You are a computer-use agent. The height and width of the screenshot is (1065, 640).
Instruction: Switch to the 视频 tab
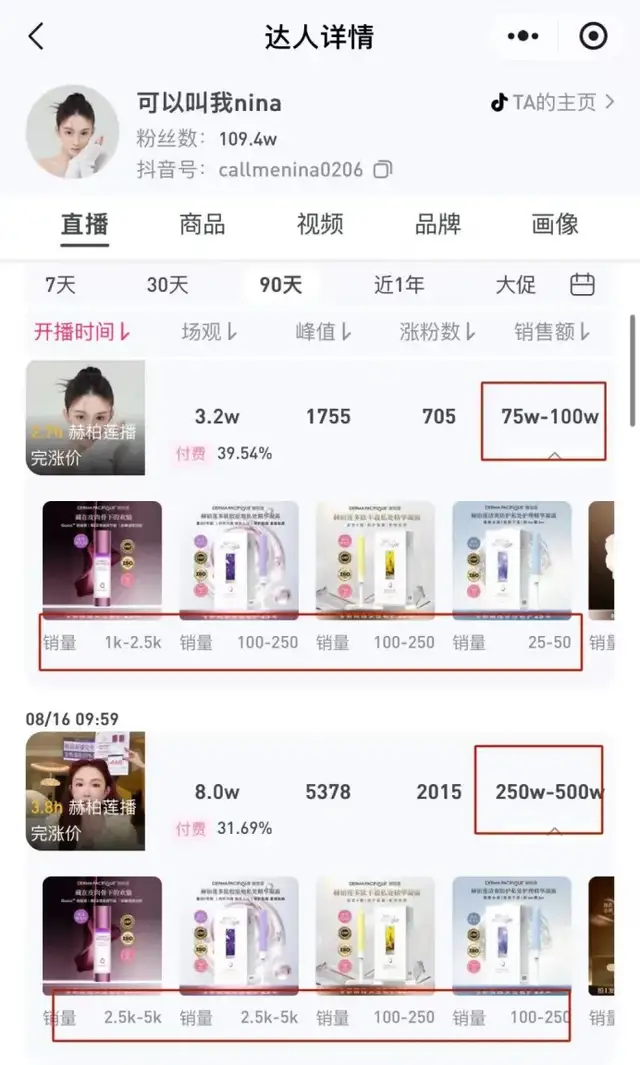coord(320,224)
